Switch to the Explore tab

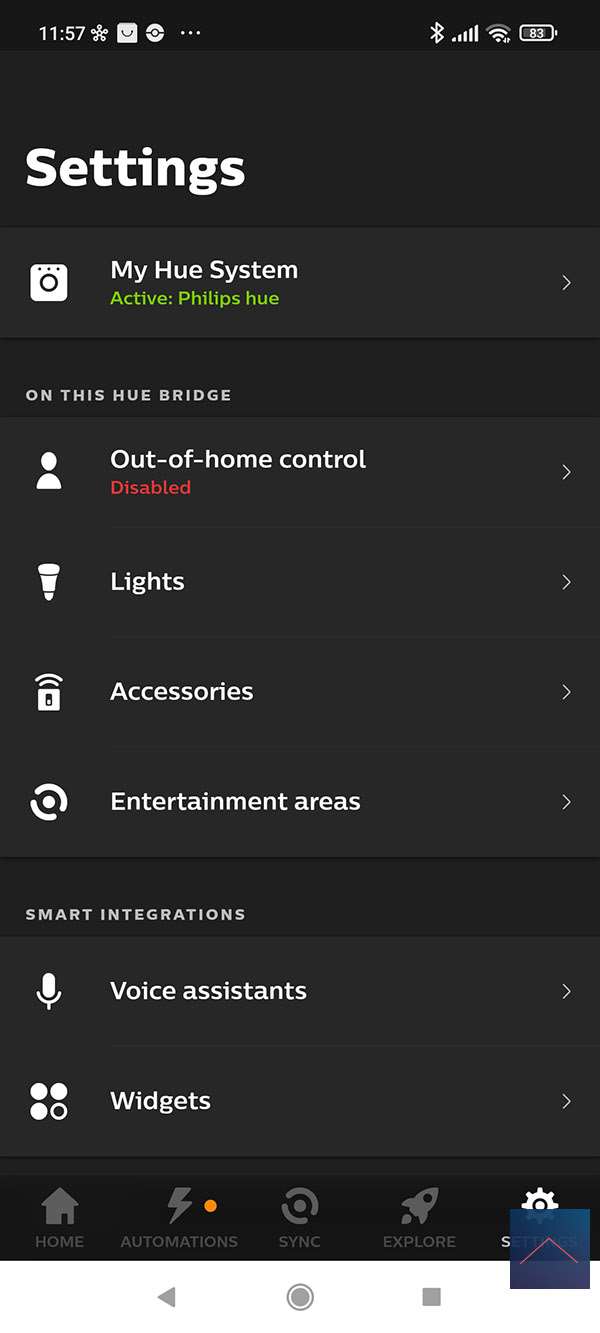(419, 1218)
